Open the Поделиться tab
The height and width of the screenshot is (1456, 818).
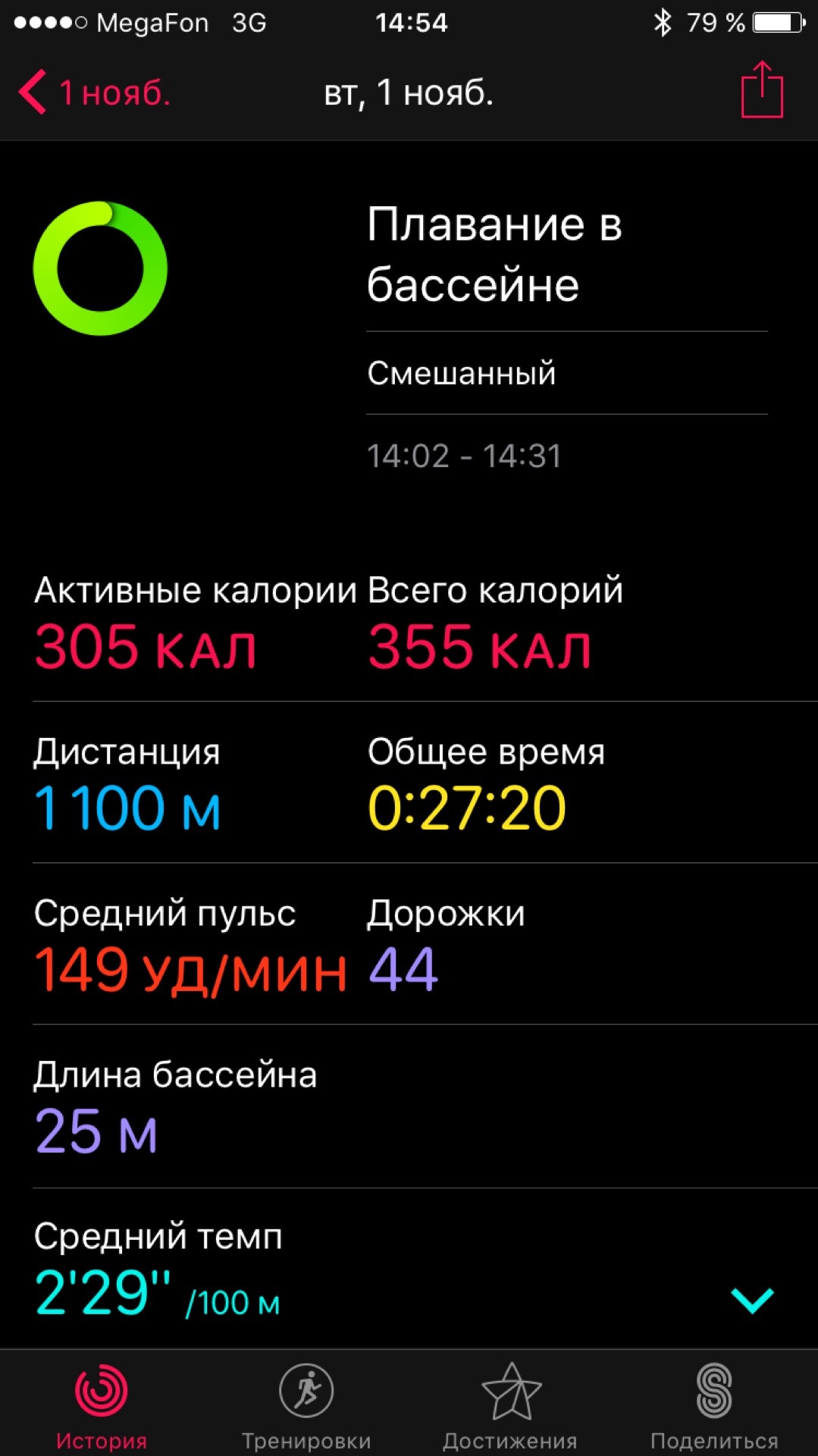pyautogui.click(x=714, y=1404)
